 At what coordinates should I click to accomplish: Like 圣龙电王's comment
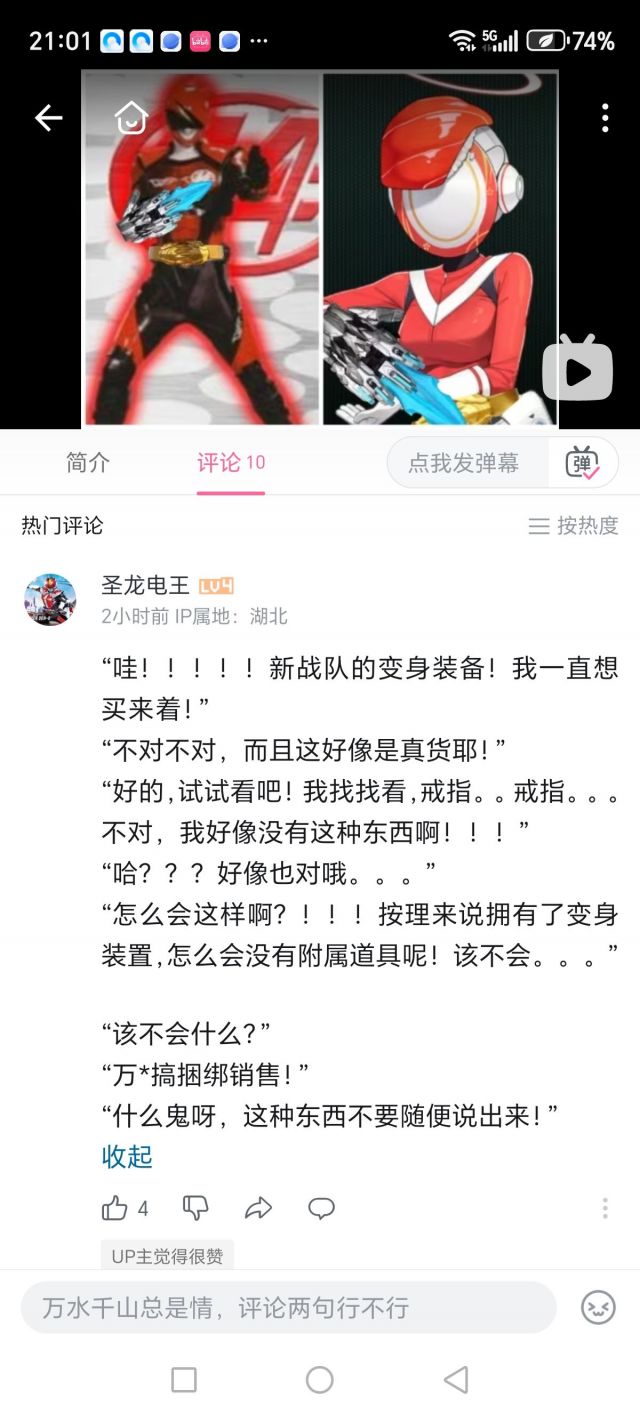tap(125, 1208)
